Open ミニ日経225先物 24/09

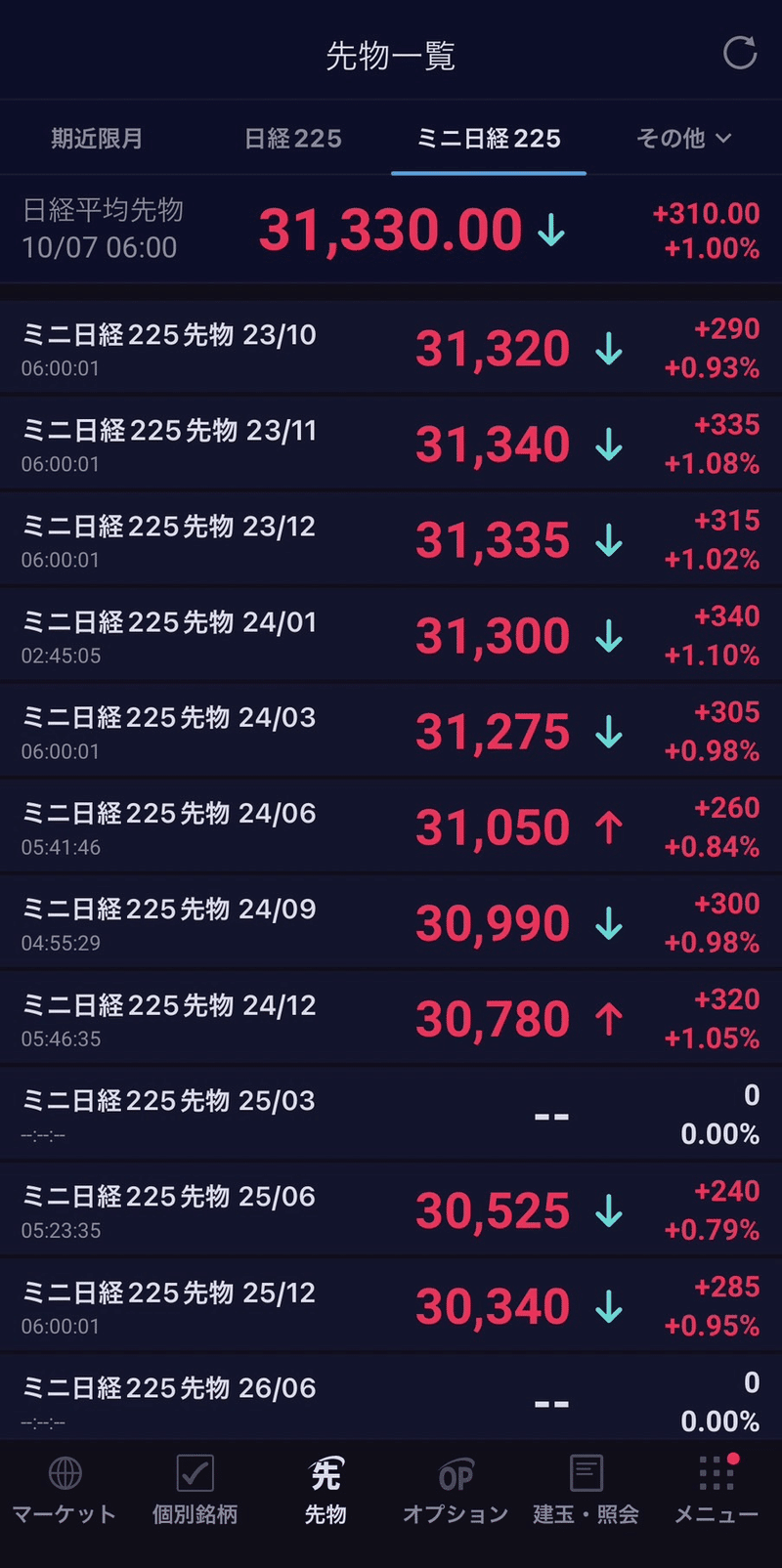point(391,922)
